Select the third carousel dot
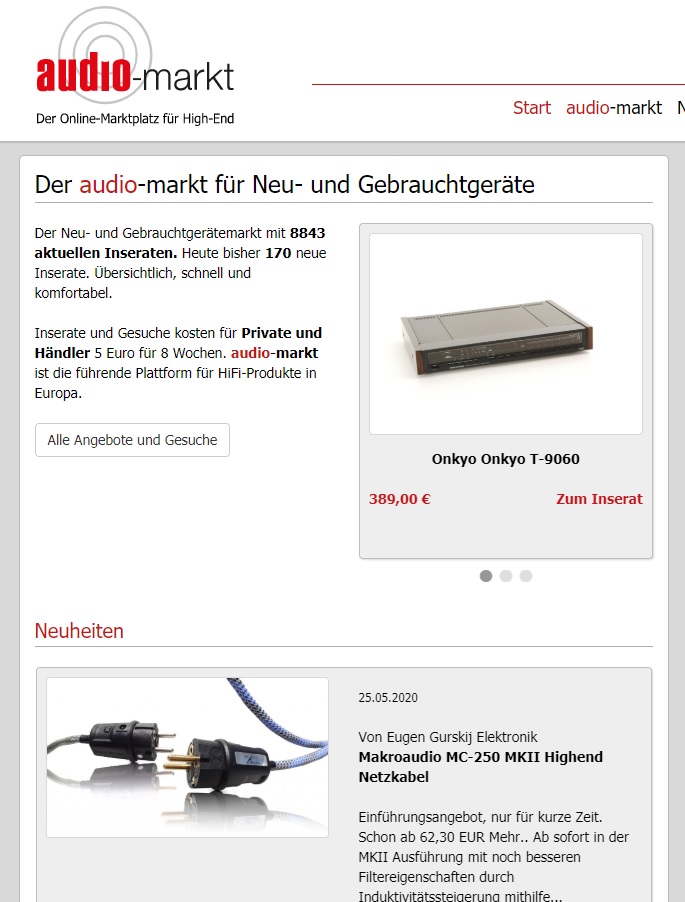The image size is (685, 902). pyautogui.click(x=526, y=576)
